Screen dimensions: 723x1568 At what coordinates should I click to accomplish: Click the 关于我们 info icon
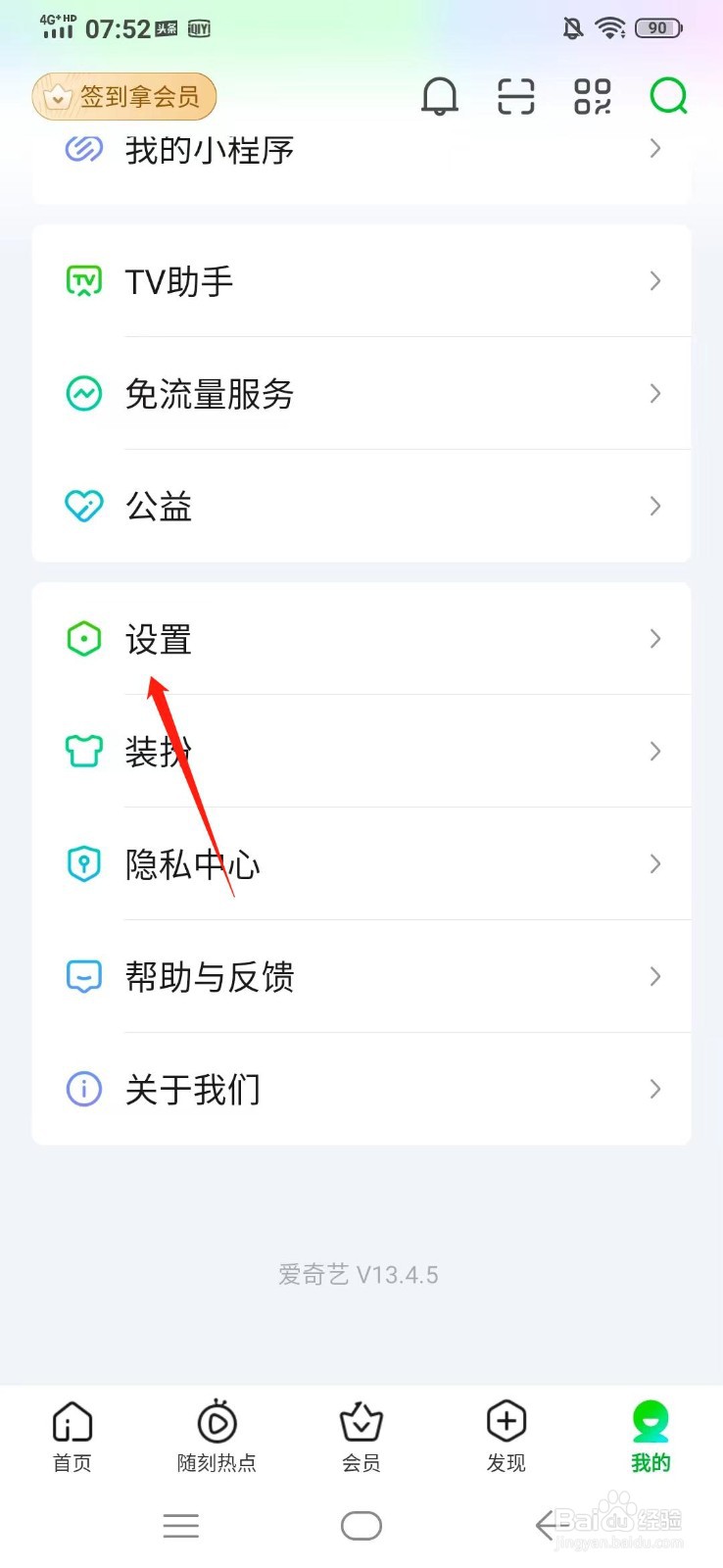(x=84, y=1089)
